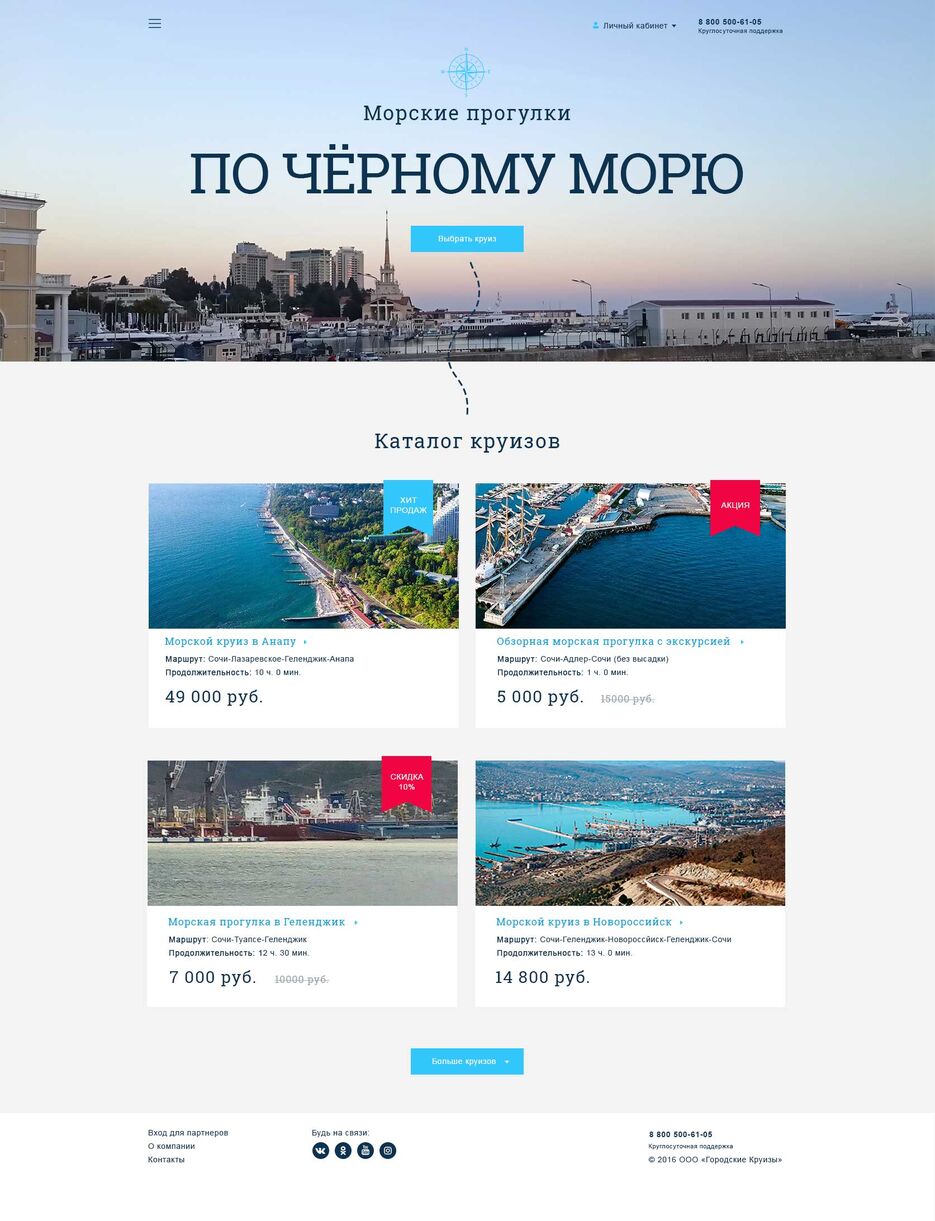
Task: Call 8 800 500-61-05 in header
Action: click(730, 22)
